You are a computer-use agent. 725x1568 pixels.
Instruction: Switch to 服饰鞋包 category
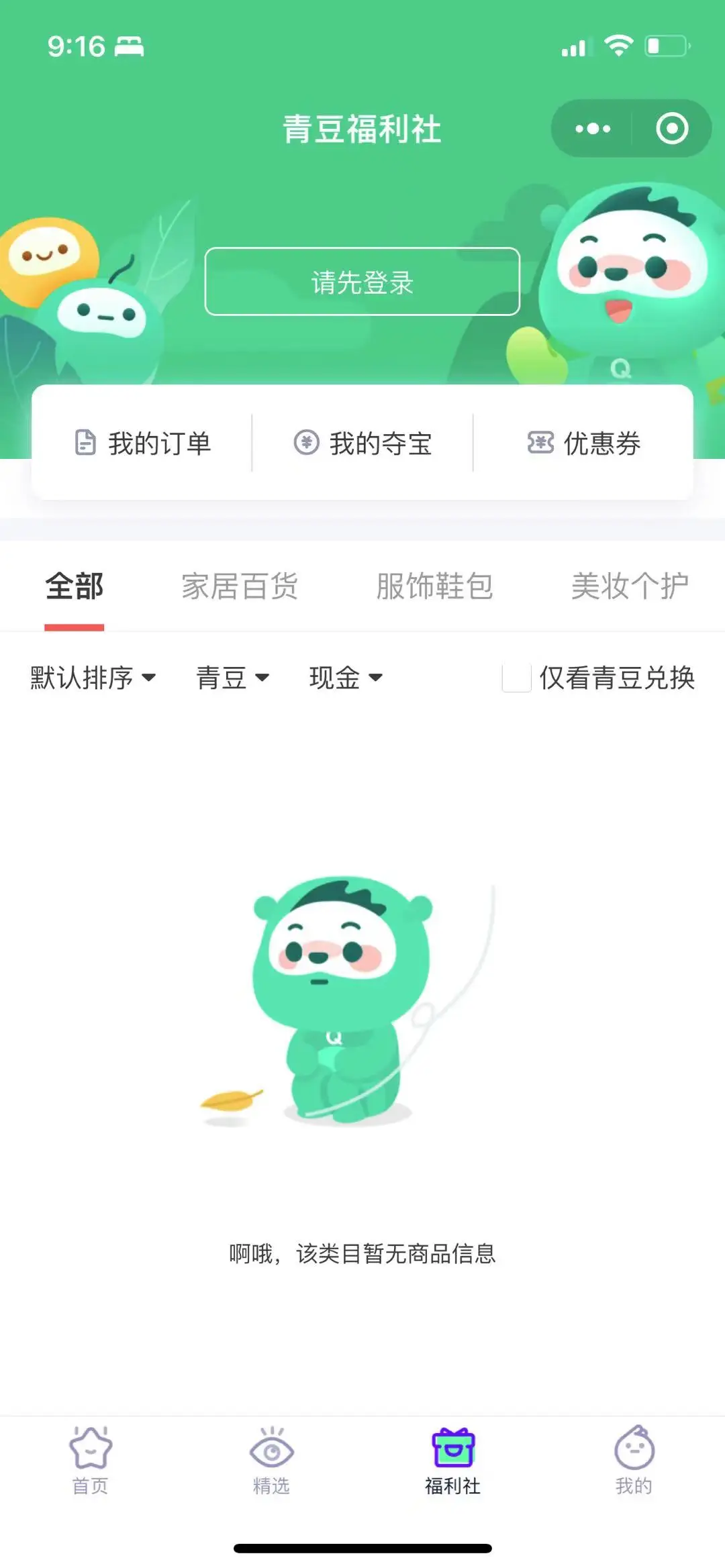pos(434,586)
